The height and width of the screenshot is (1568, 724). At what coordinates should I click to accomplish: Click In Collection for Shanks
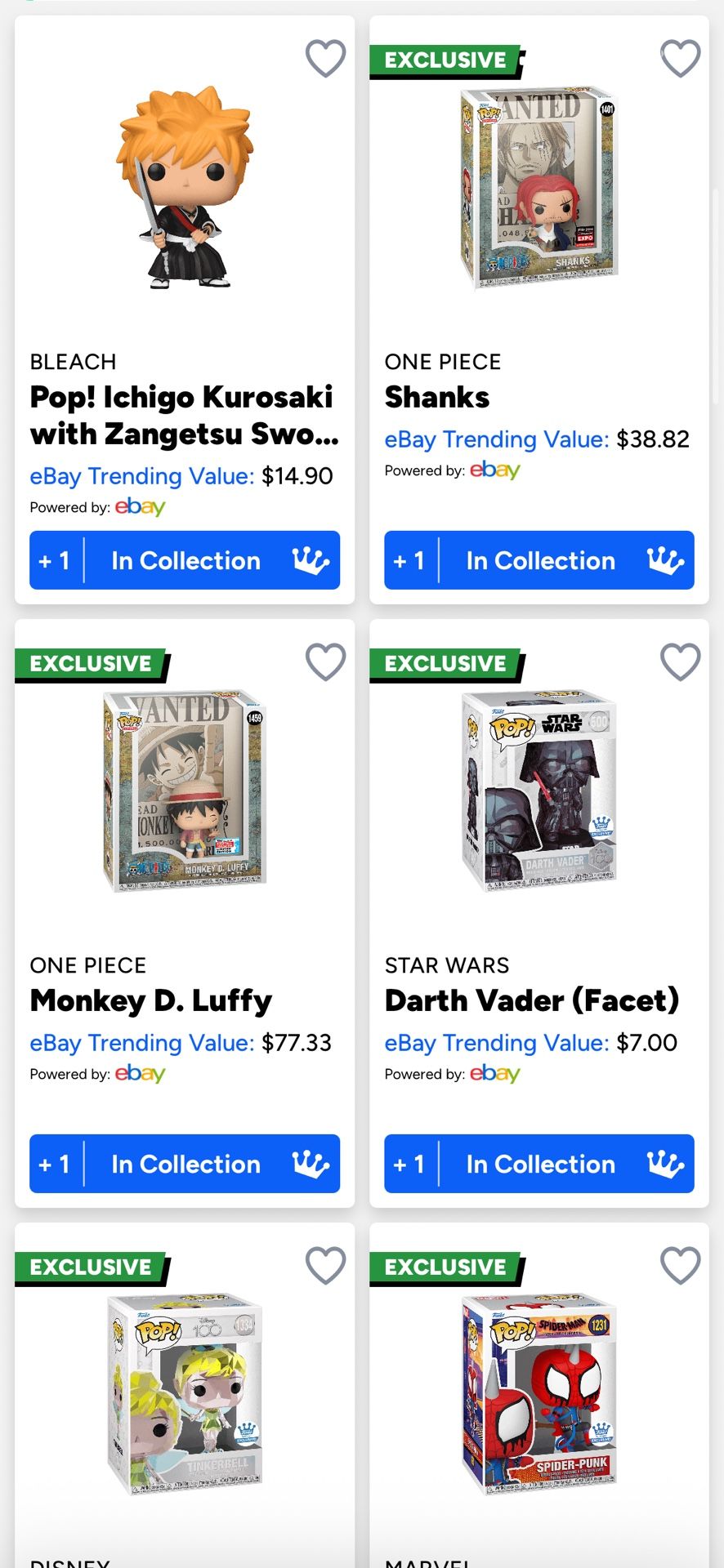click(x=539, y=560)
